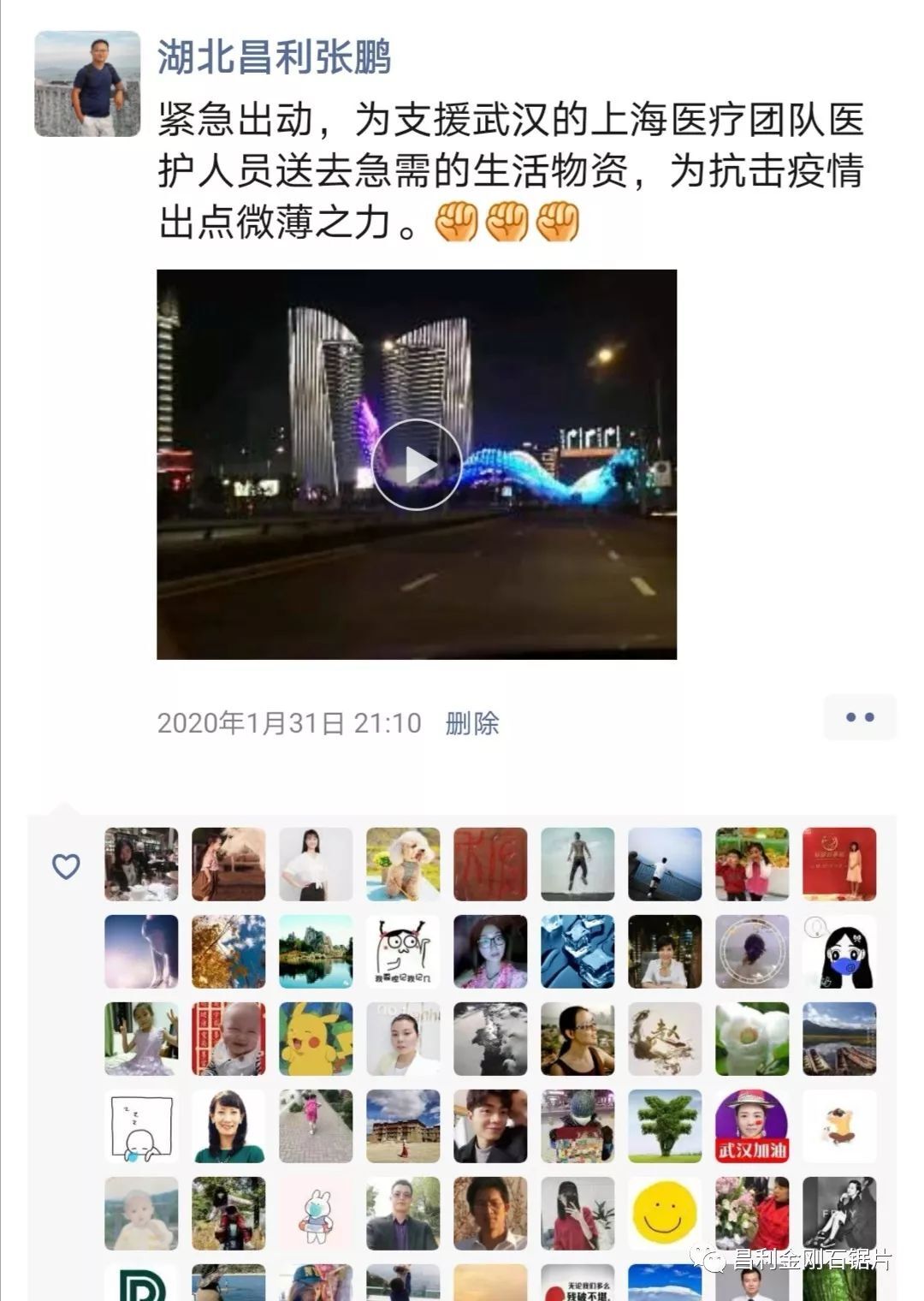Screen dimensions: 924x1301
Task: Play the night city video
Action: (417, 465)
